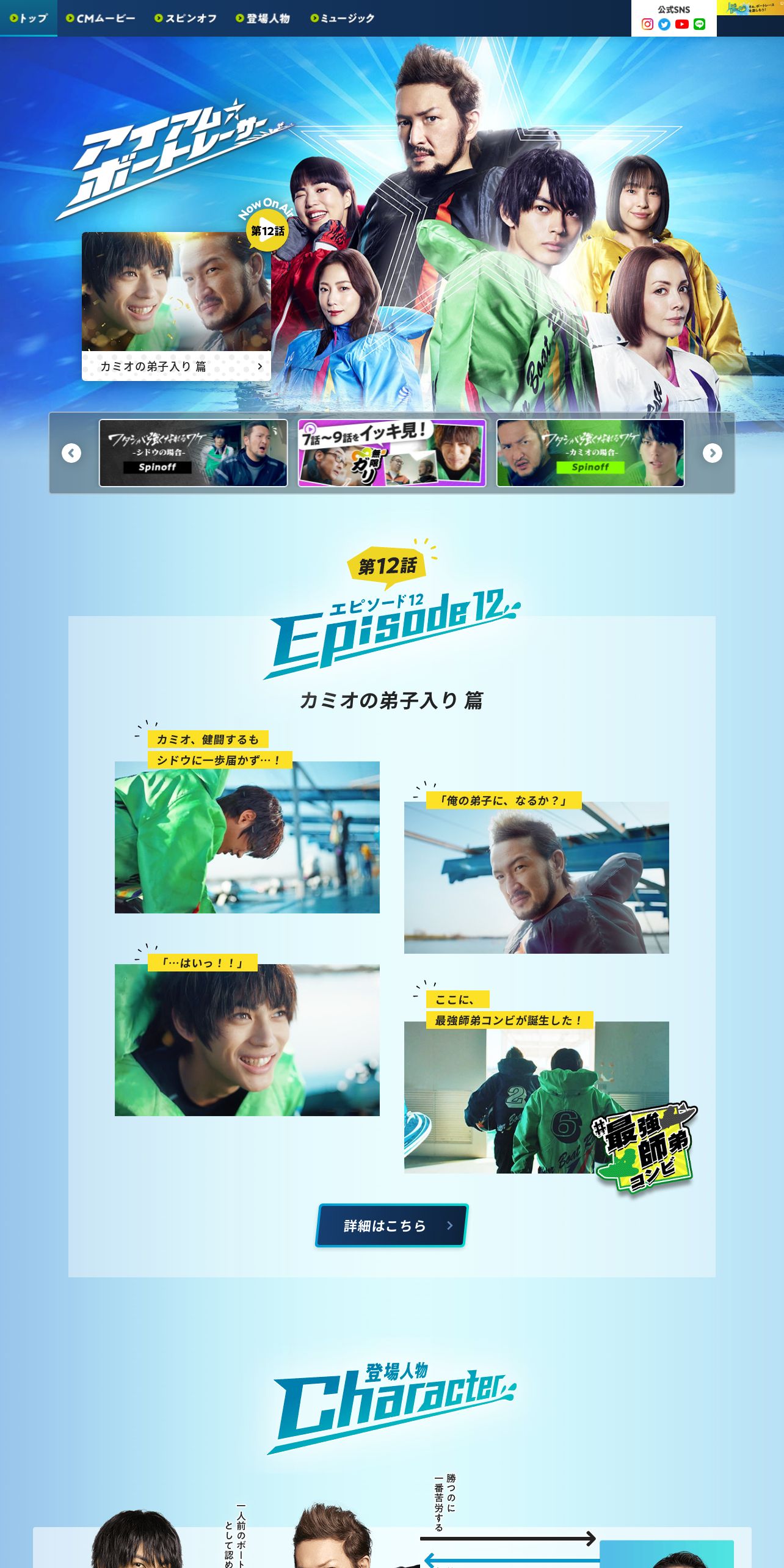The height and width of the screenshot is (1568, 784).
Task: Open the CMムービー section
Action: [101, 18]
